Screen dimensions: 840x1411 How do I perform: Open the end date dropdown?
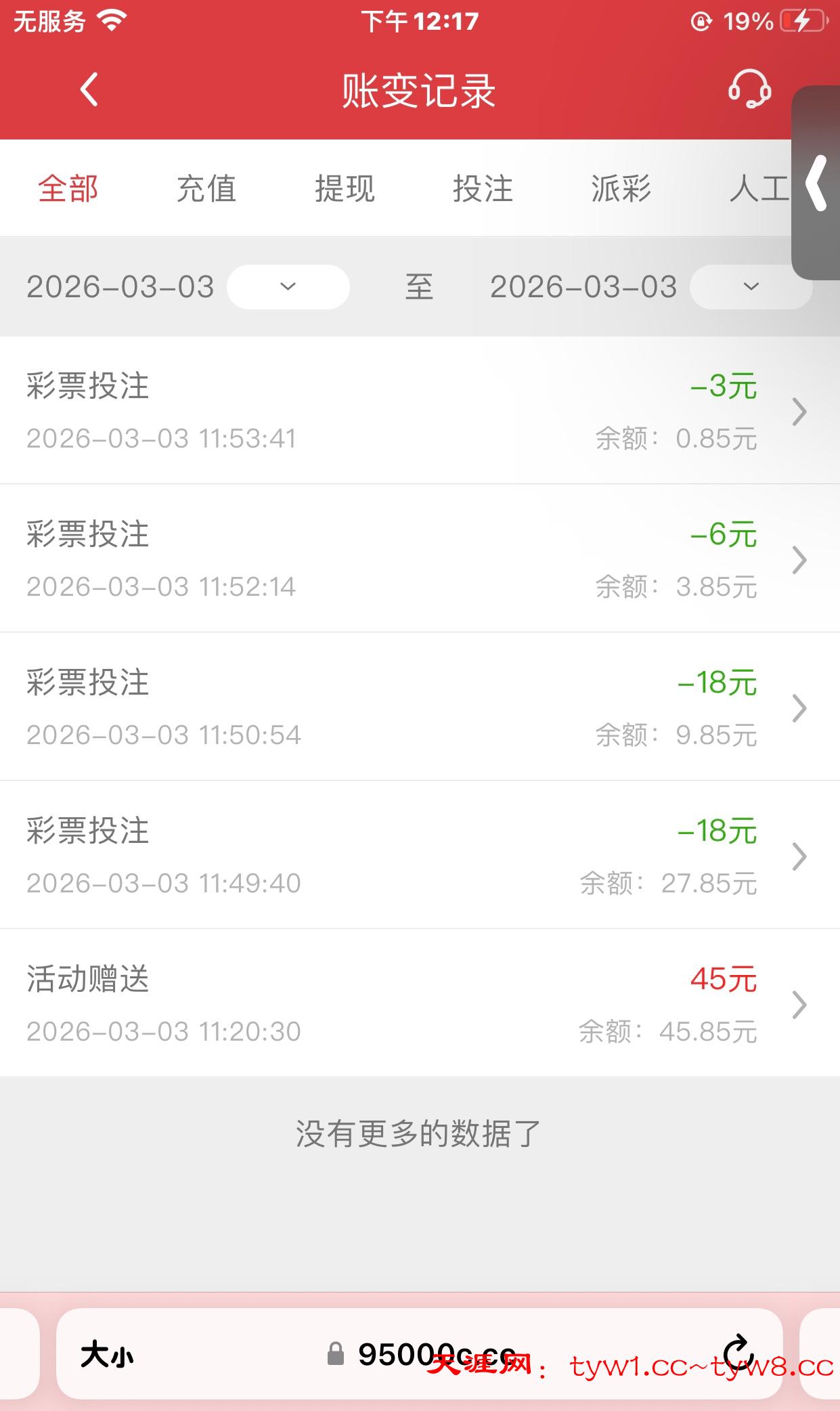click(x=750, y=287)
